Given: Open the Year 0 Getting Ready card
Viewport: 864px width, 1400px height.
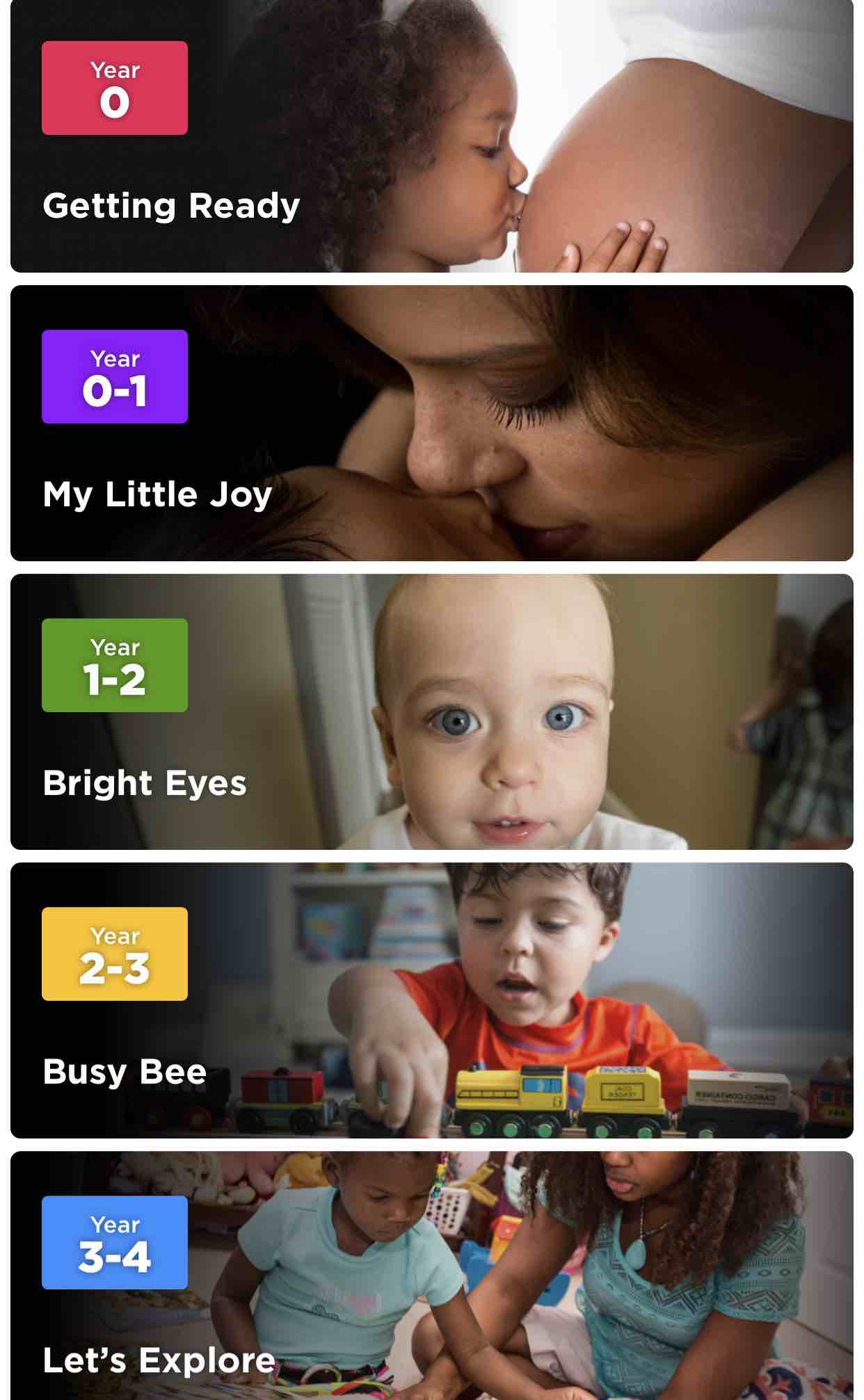Looking at the screenshot, I should point(431,136).
